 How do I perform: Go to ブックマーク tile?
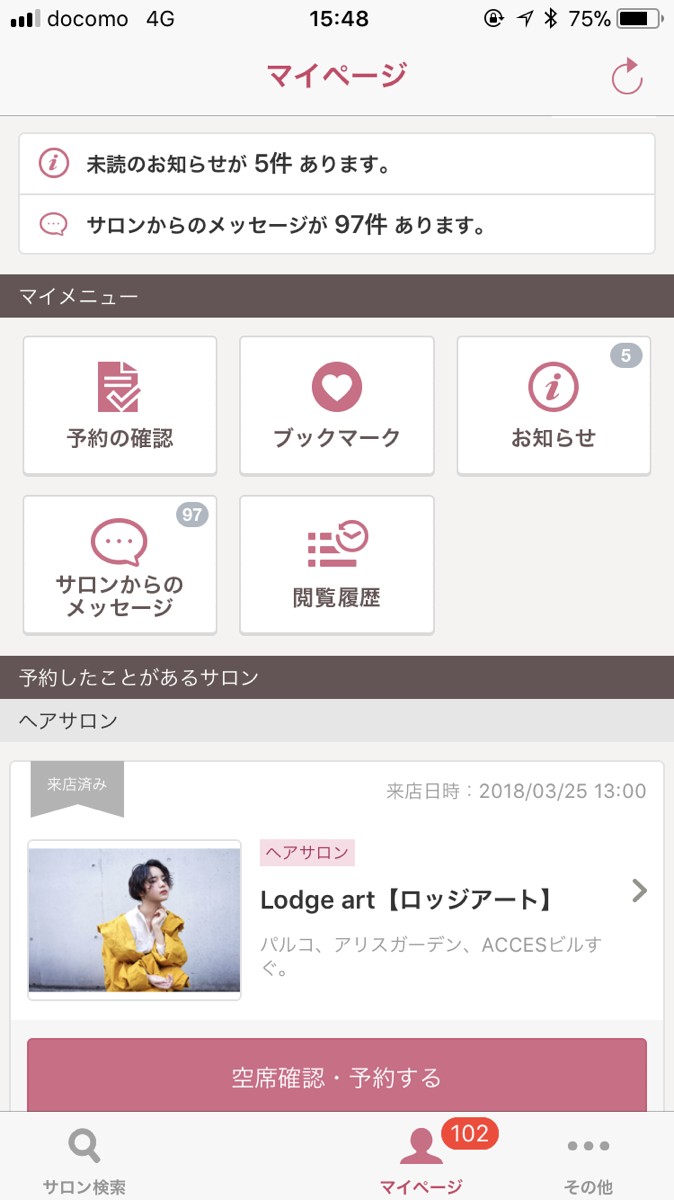[337, 405]
